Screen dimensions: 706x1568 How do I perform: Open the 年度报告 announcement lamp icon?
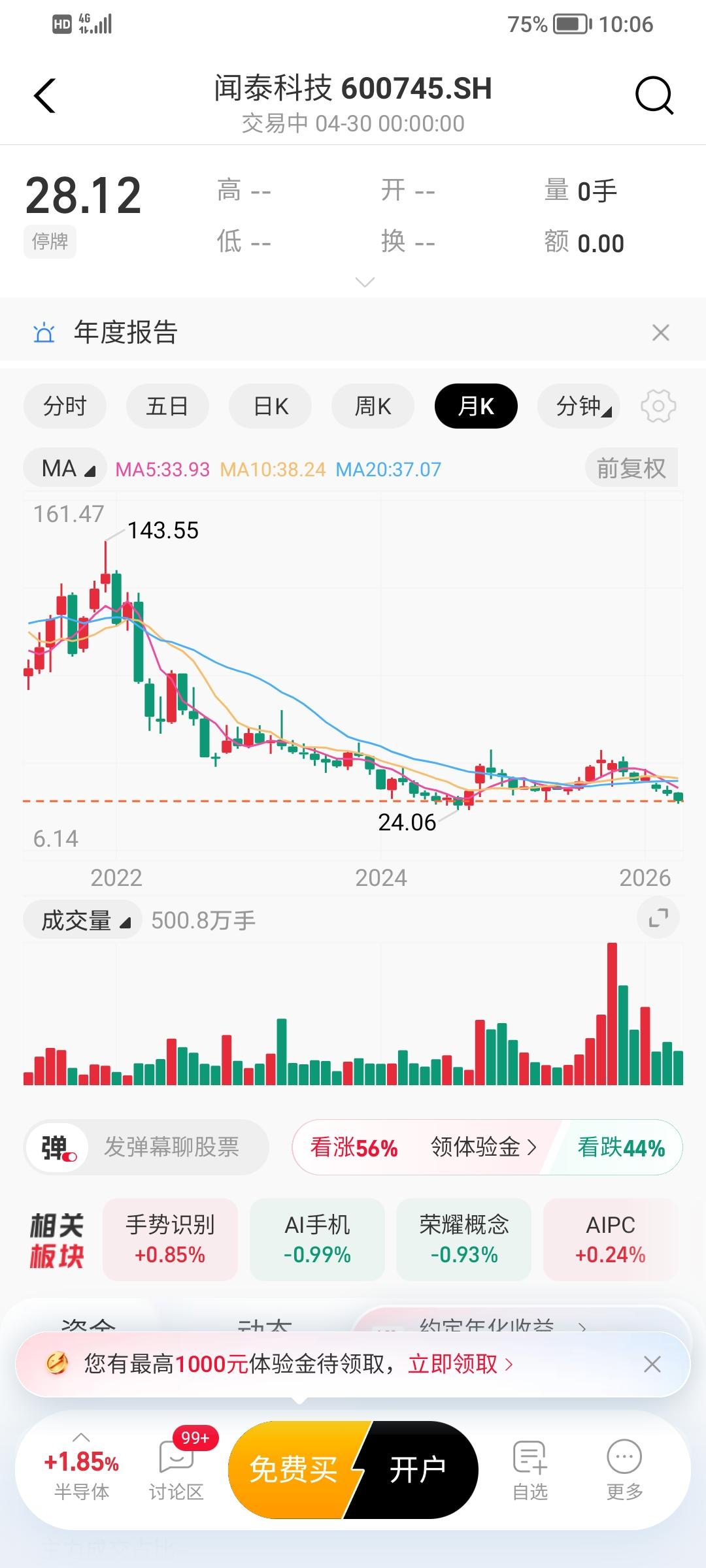pos(44,332)
